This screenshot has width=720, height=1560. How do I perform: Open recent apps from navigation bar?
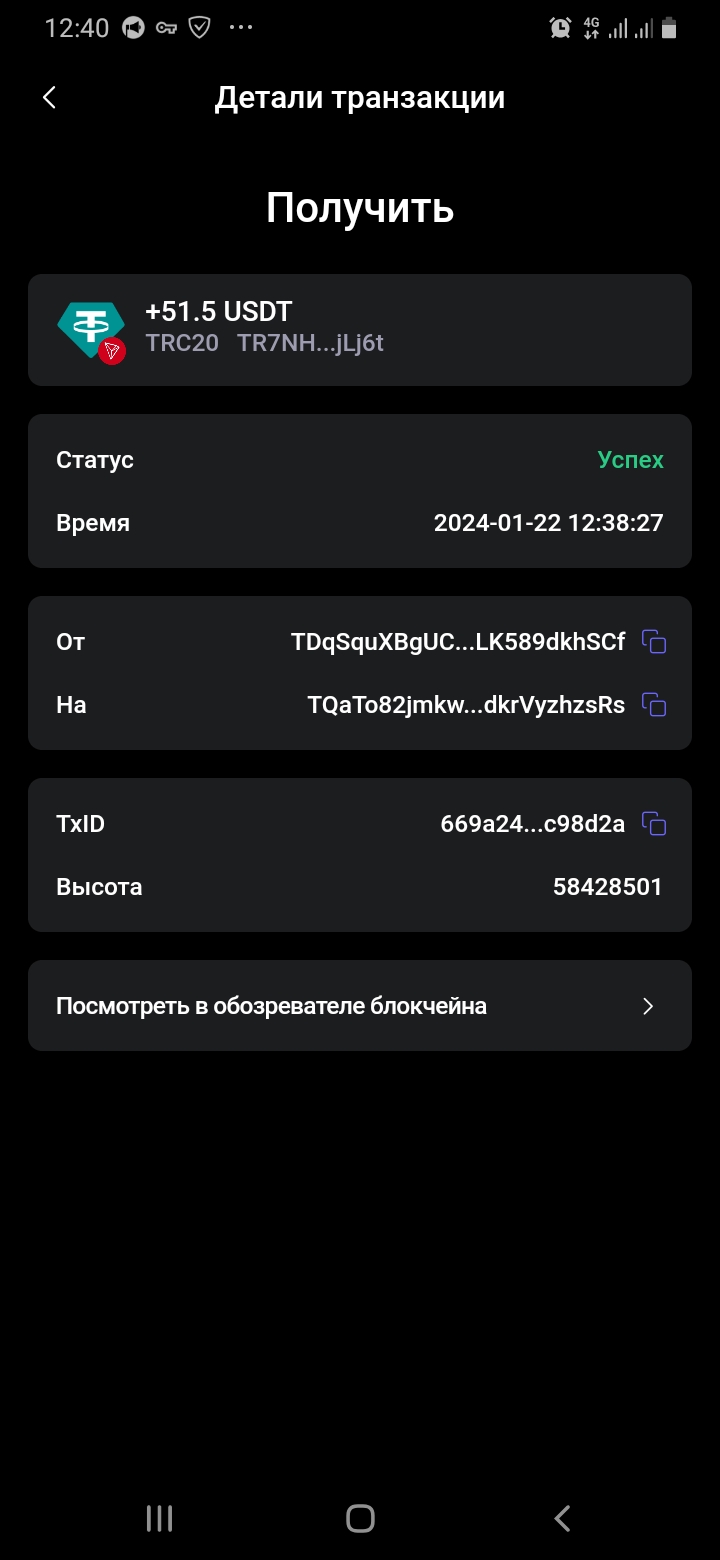coord(159,1518)
